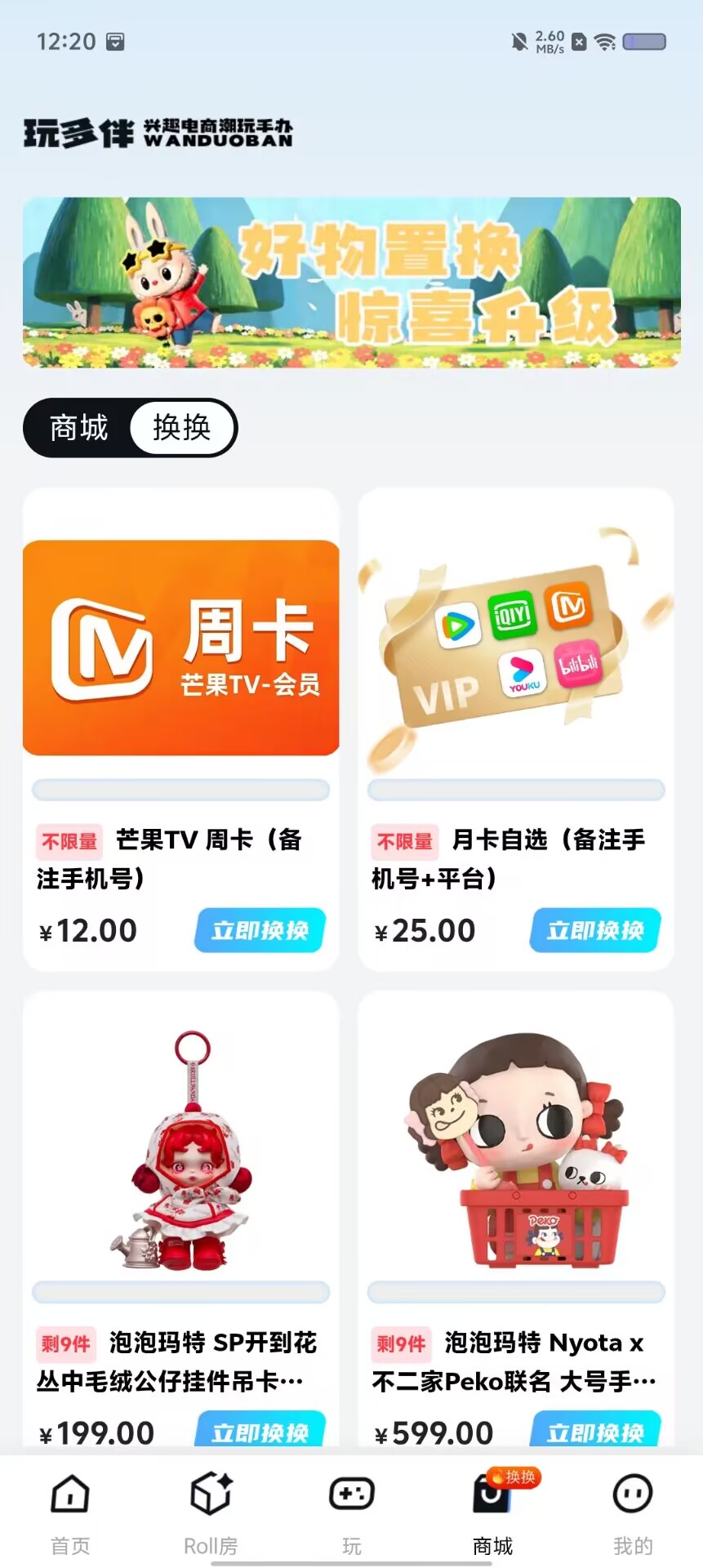Tap 立即换换 for 芒果TV 周卡
Screen dimensions: 703x1568
point(260,930)
